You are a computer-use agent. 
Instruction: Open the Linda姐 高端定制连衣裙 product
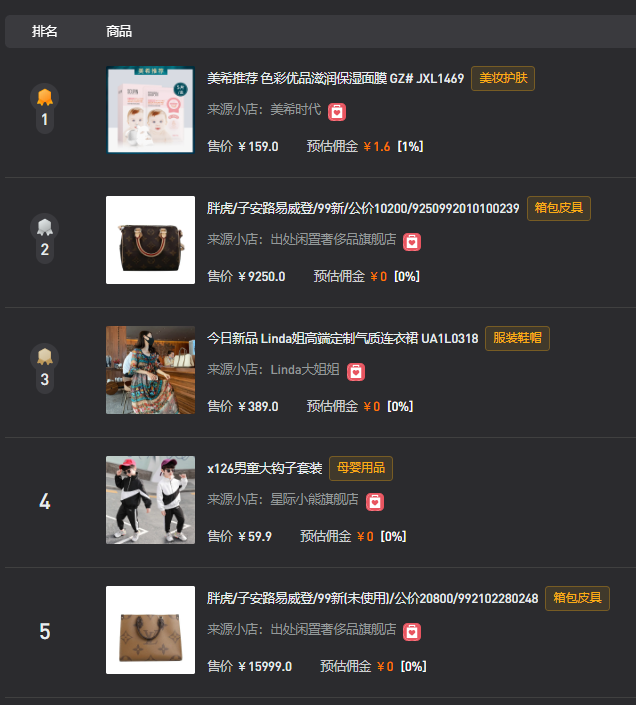(x=342, y=339)
